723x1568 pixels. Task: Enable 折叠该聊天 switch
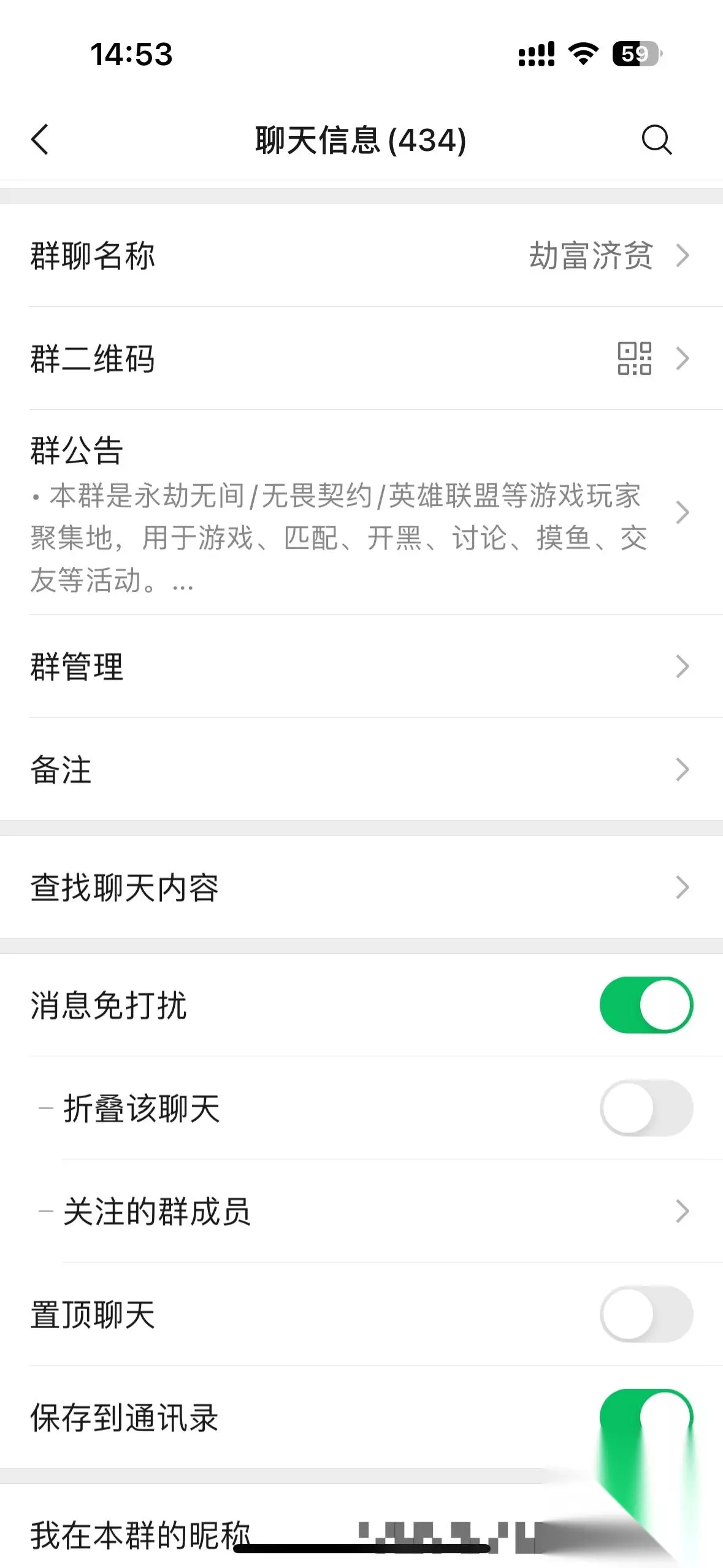tap(646, 1108)
